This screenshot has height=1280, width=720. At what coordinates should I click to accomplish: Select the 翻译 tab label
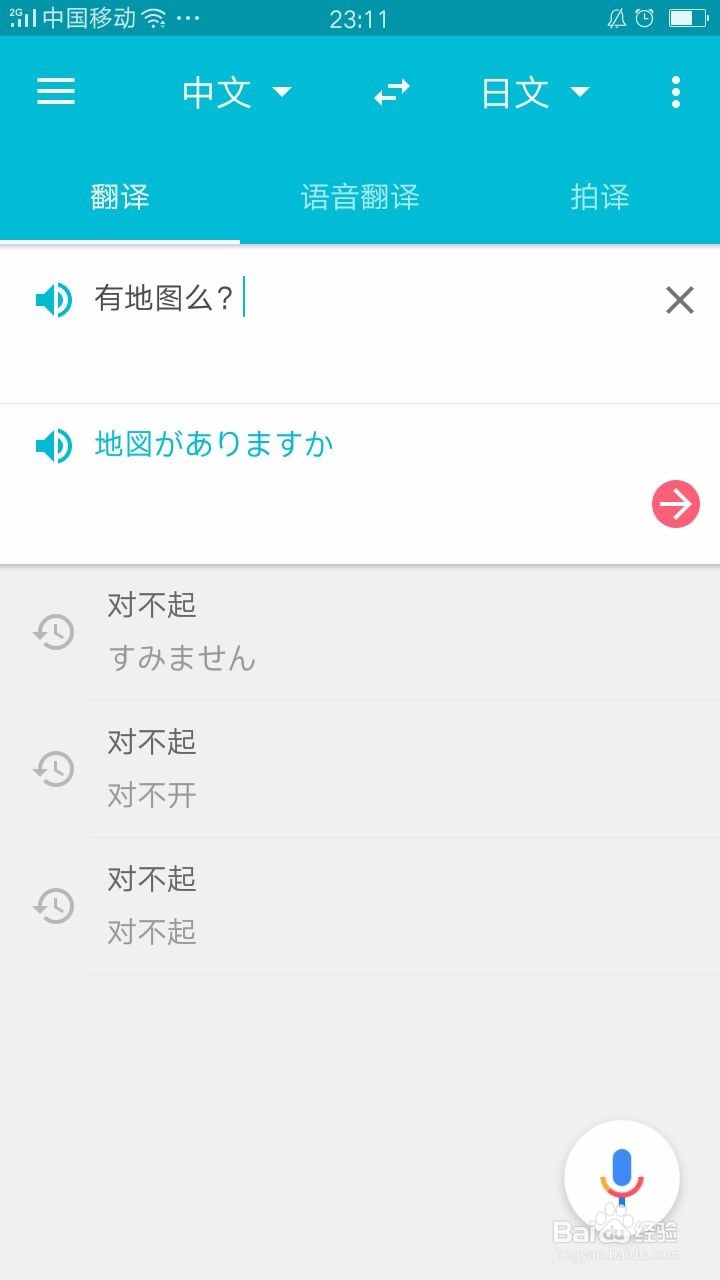(x=118, y=197)
